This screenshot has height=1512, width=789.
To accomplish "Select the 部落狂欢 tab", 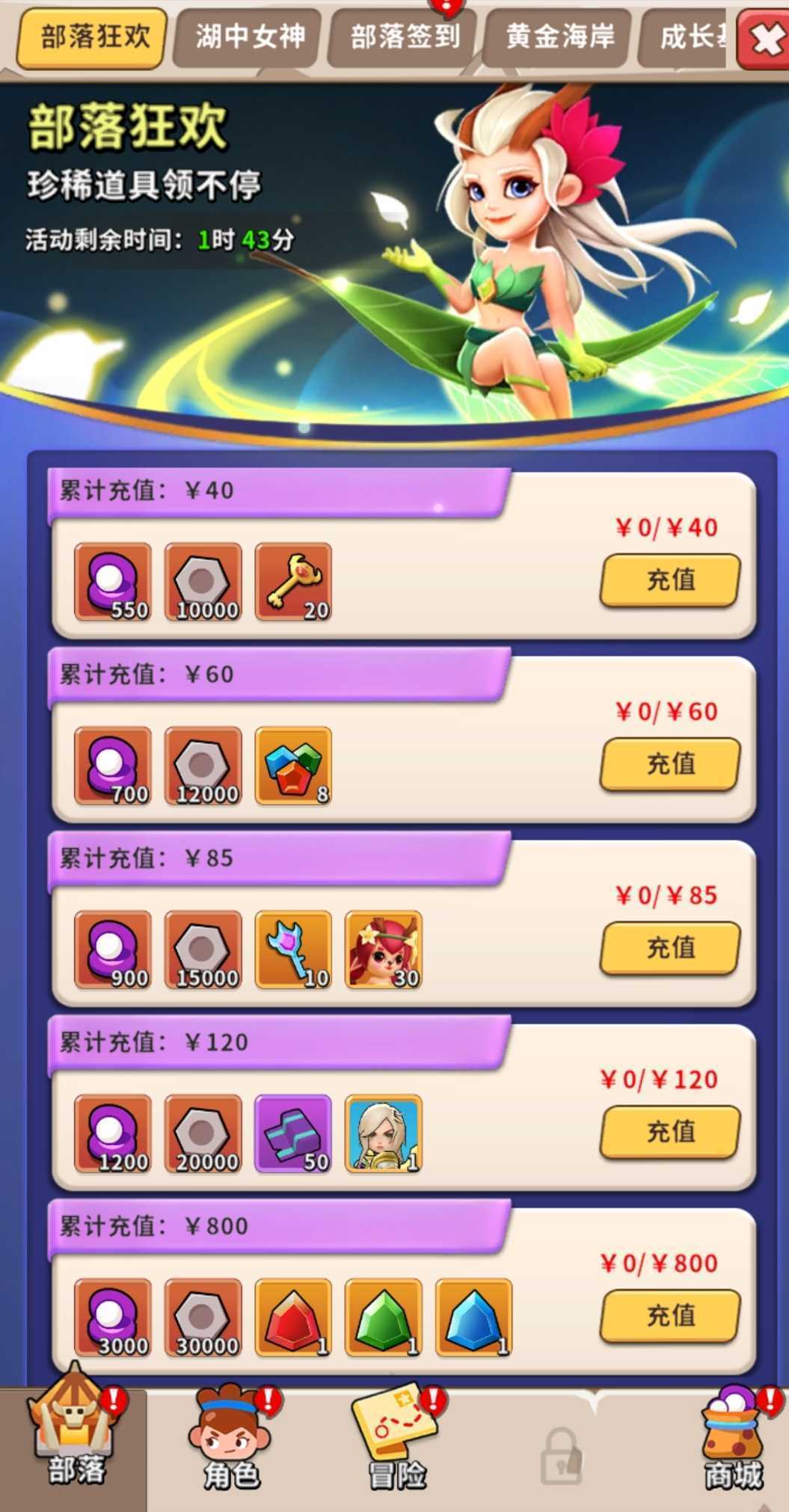I will (x=94, y=36).
